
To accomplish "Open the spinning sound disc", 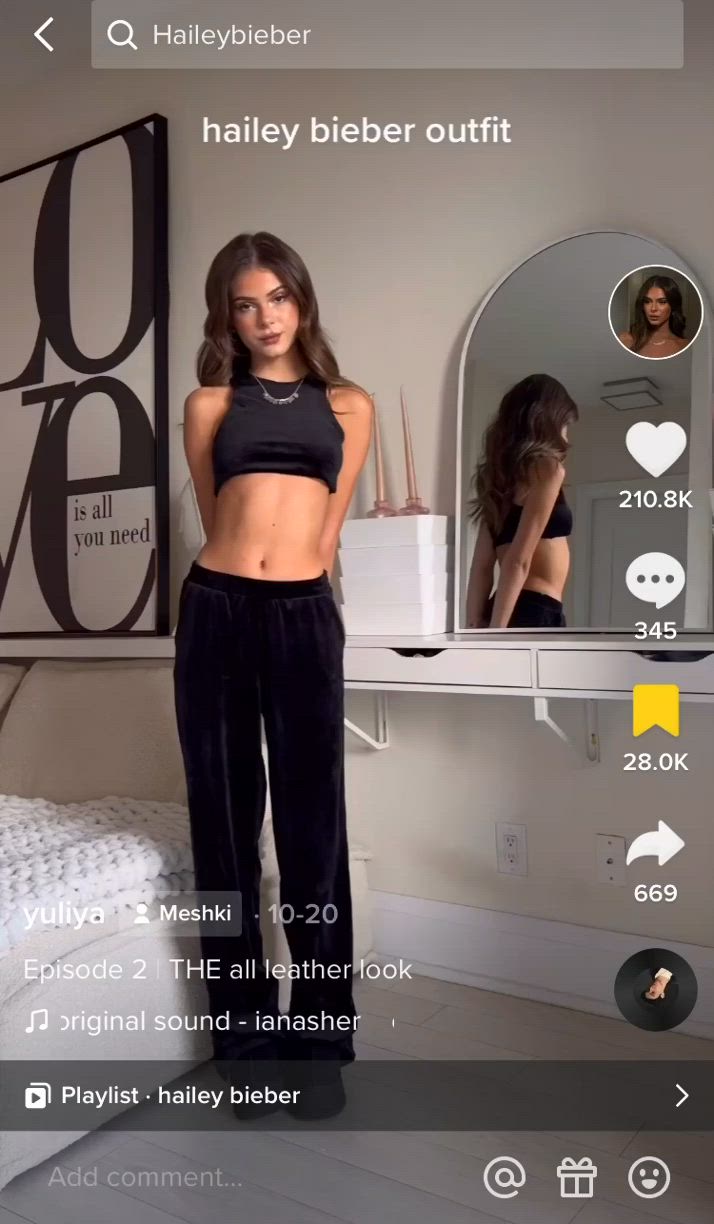I will [x=656, y=990].
